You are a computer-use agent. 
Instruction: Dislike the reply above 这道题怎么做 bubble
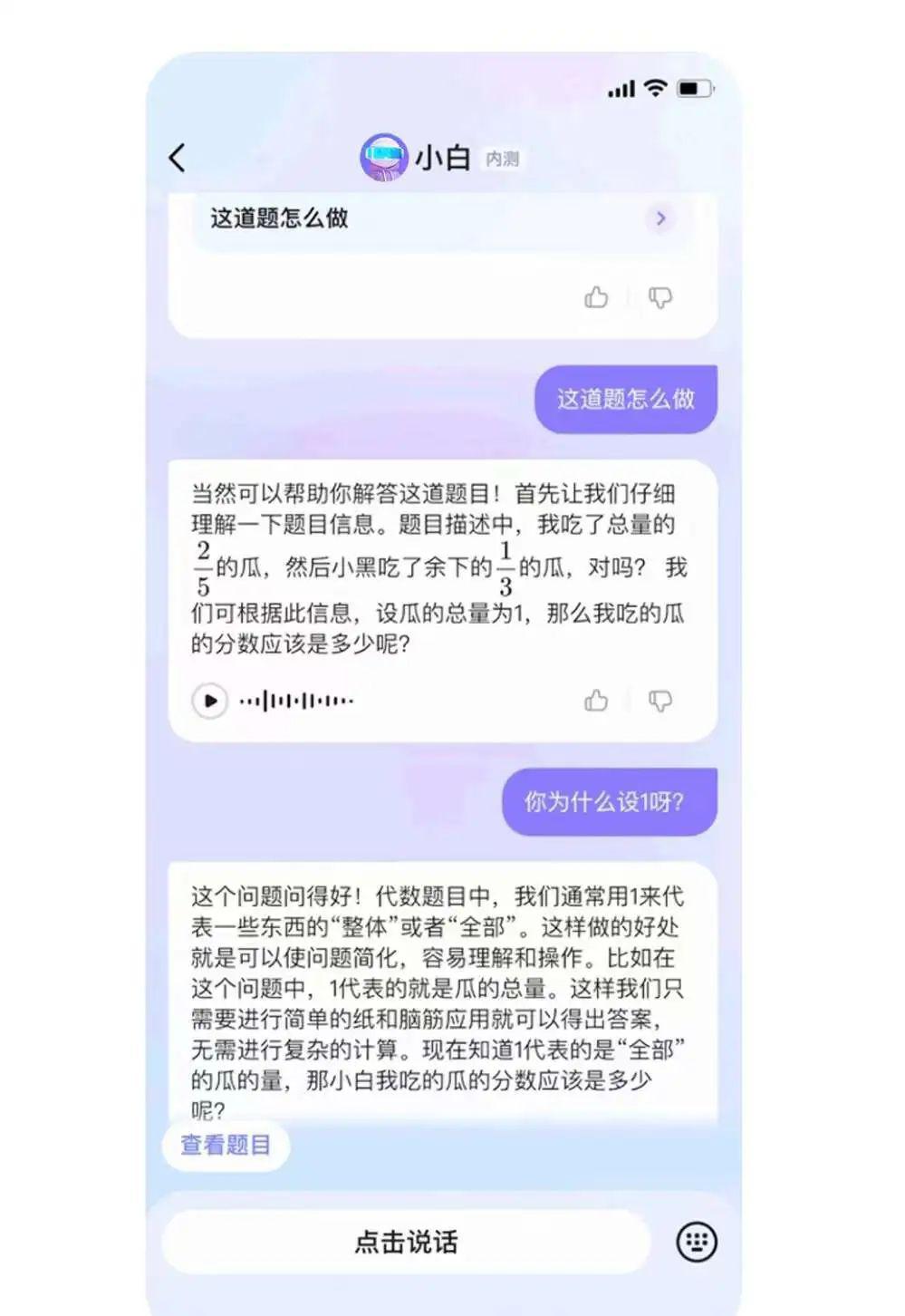point(660,297)
